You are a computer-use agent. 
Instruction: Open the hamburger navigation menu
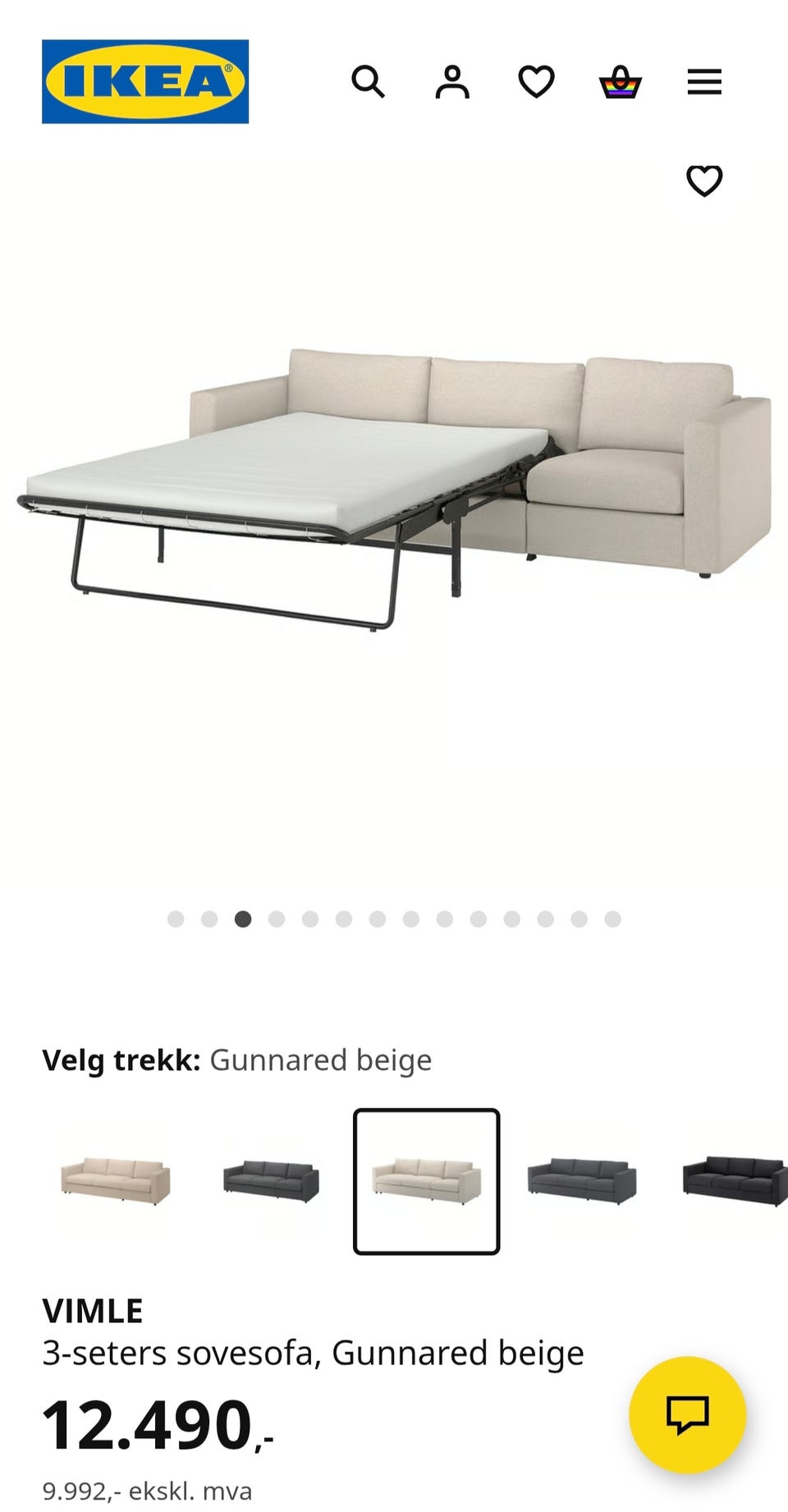click(703, 81)
